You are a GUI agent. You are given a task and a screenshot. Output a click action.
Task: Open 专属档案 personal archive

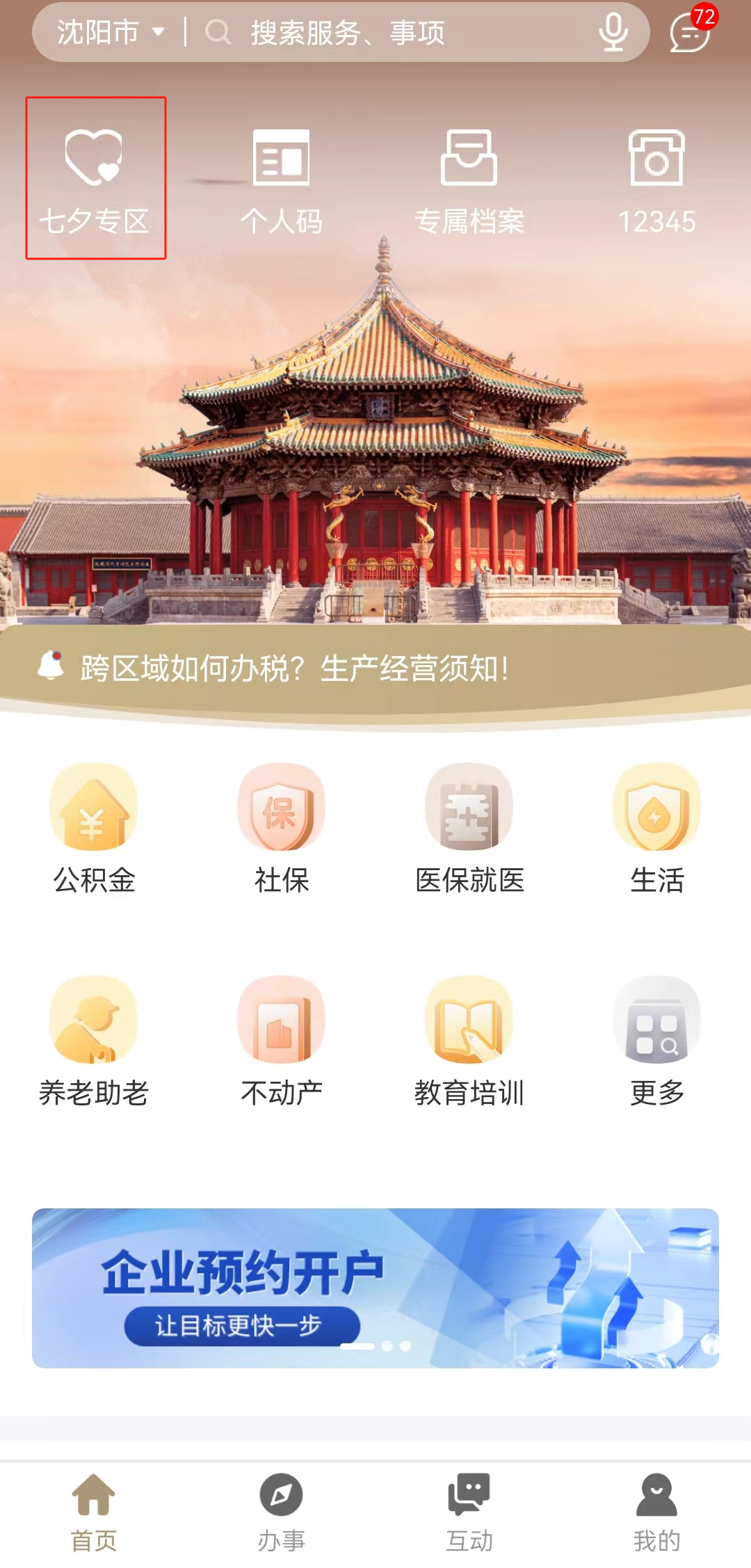469,179
